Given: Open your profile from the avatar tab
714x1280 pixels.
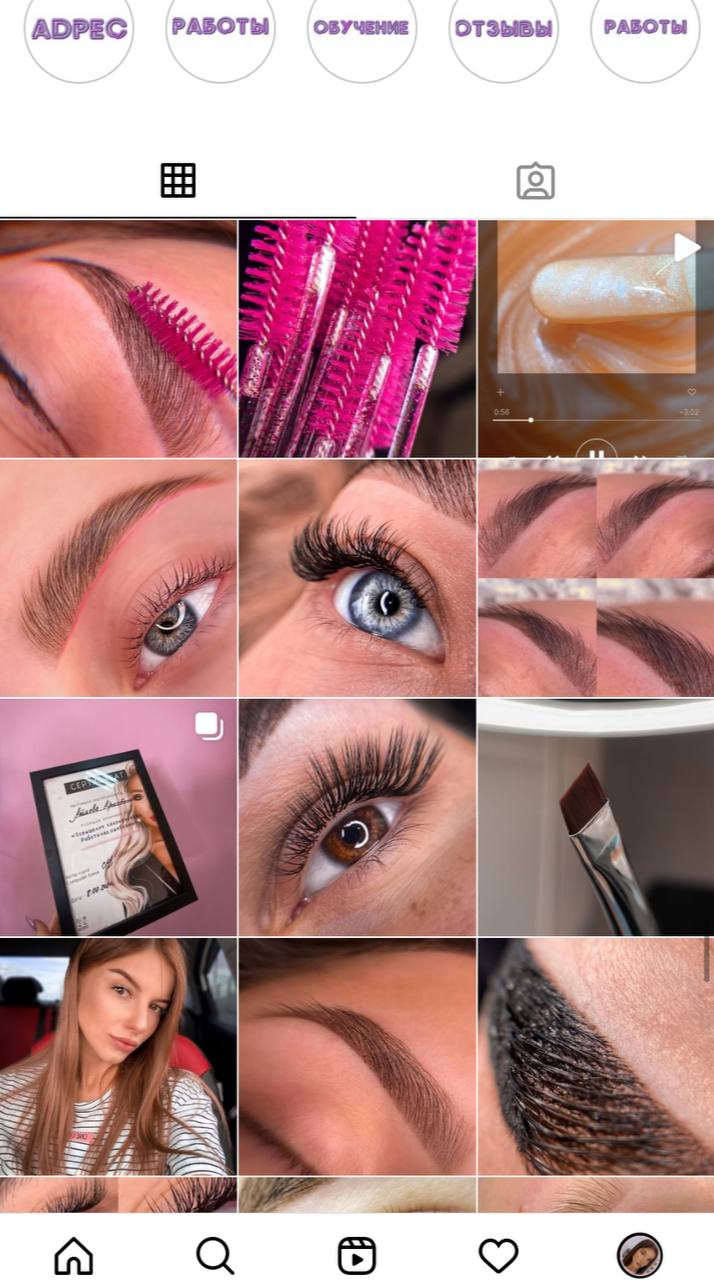Looking at the screenshot, I should [x=640, y=1255].
